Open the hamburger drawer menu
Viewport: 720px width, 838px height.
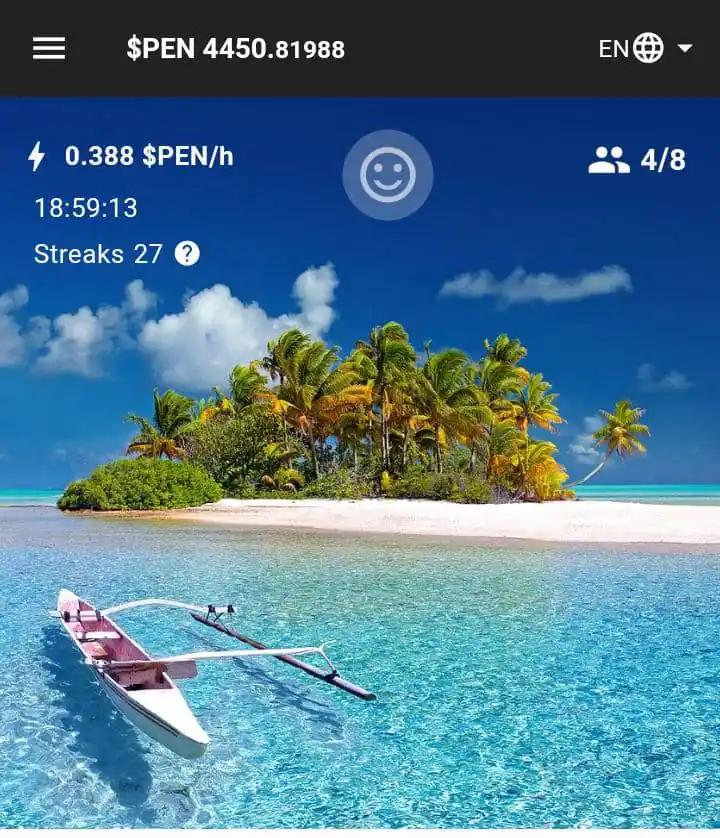click(x=49, y=48)
